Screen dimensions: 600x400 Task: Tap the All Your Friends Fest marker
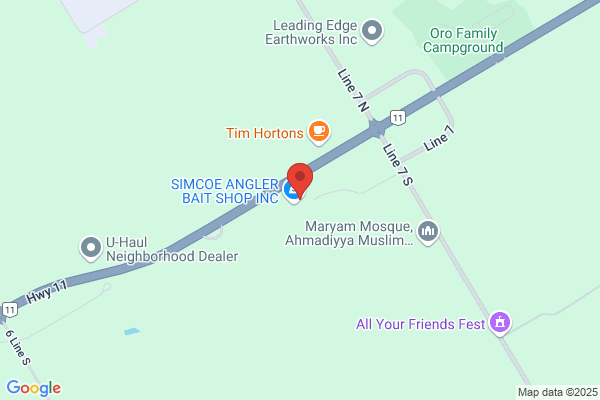click(500, 323)
